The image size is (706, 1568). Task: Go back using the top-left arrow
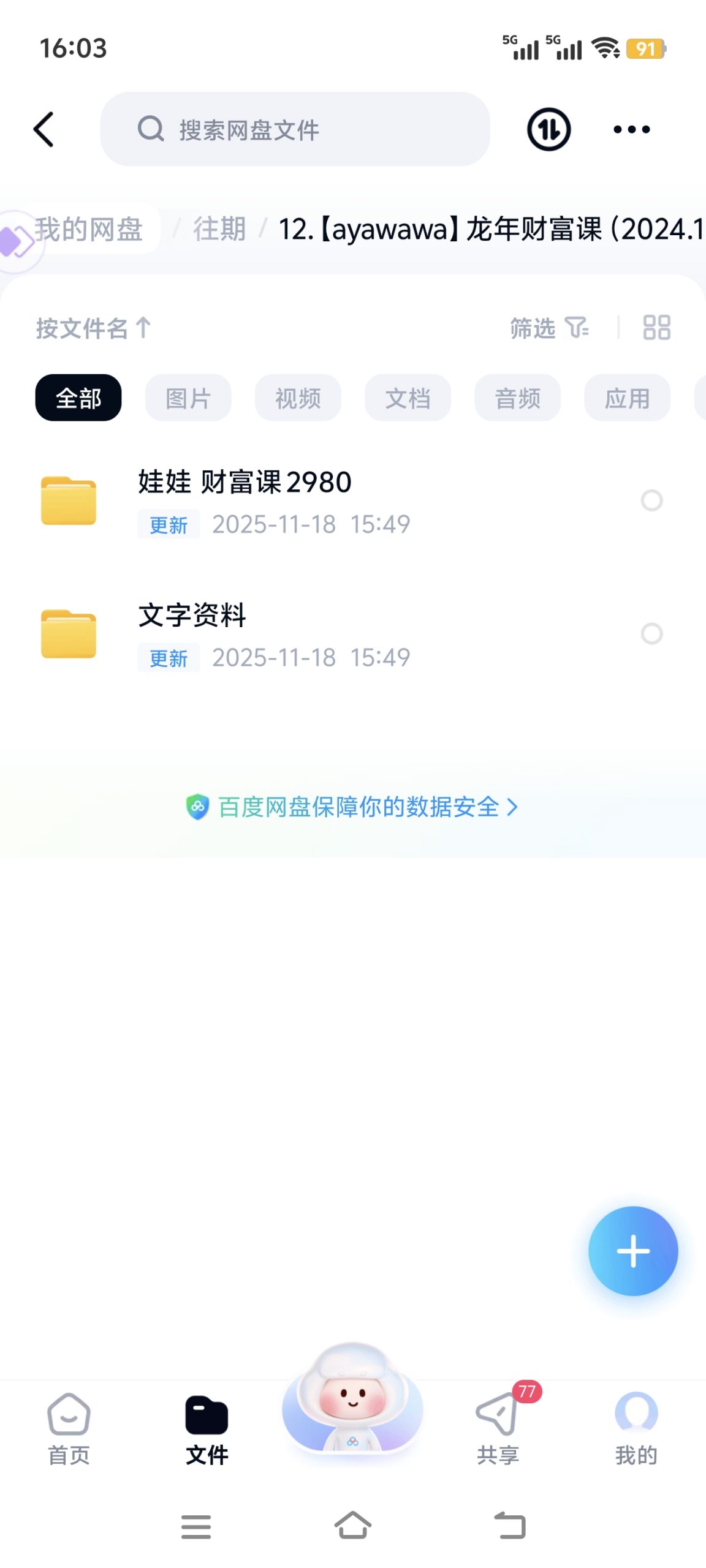coord(44,129)
